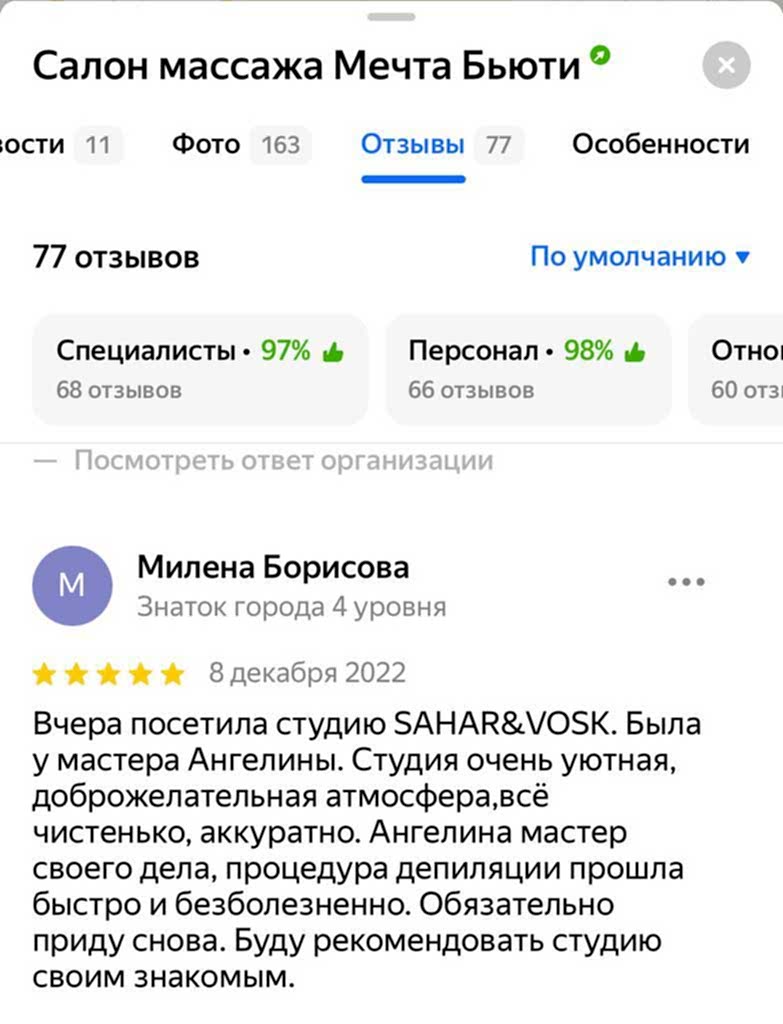Open Милена Борисова's profile

pyautogui.click(x=272, y=568)
